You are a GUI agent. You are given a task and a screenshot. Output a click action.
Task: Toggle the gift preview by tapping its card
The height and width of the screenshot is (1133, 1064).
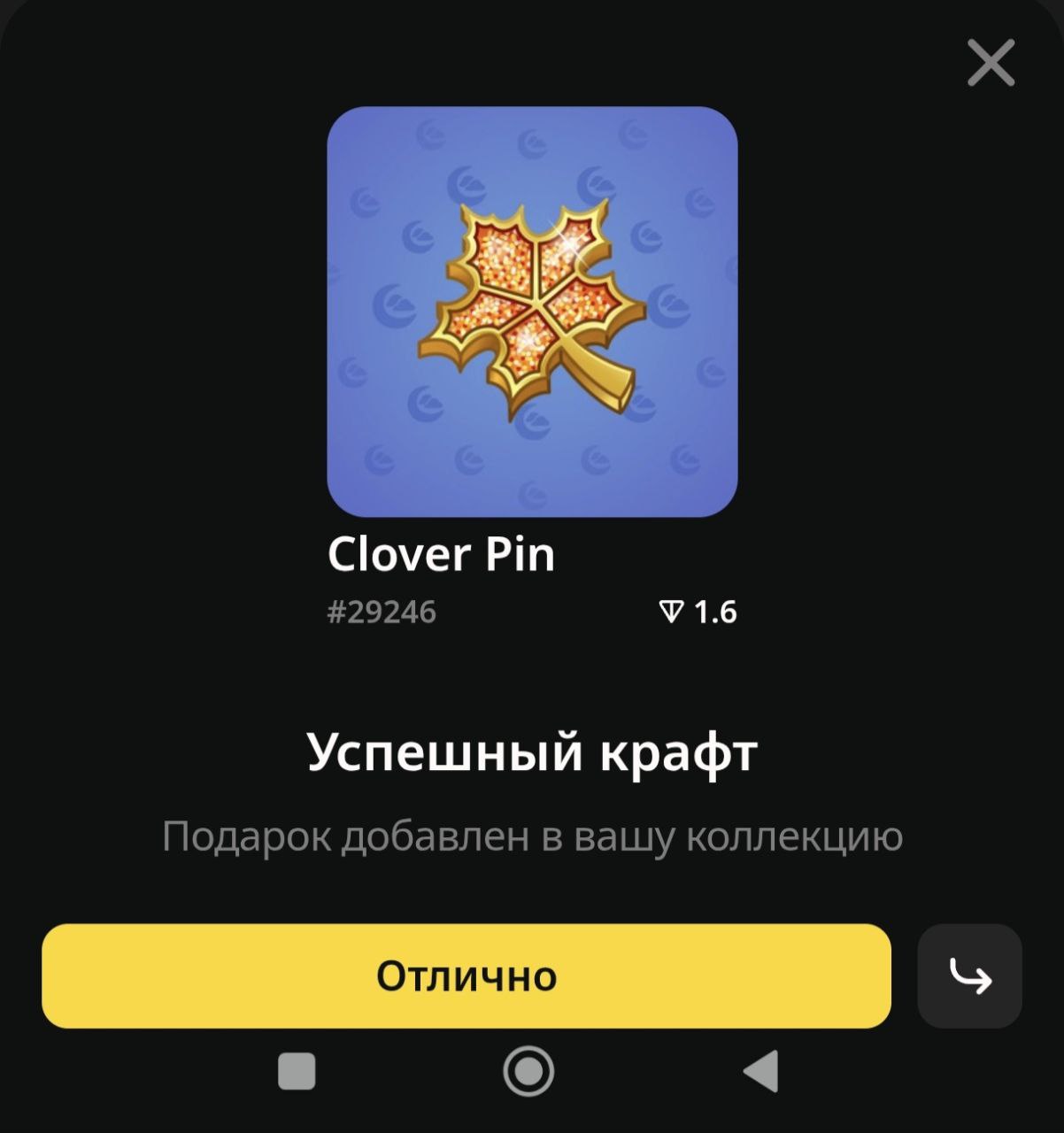(x=531, y=310)
